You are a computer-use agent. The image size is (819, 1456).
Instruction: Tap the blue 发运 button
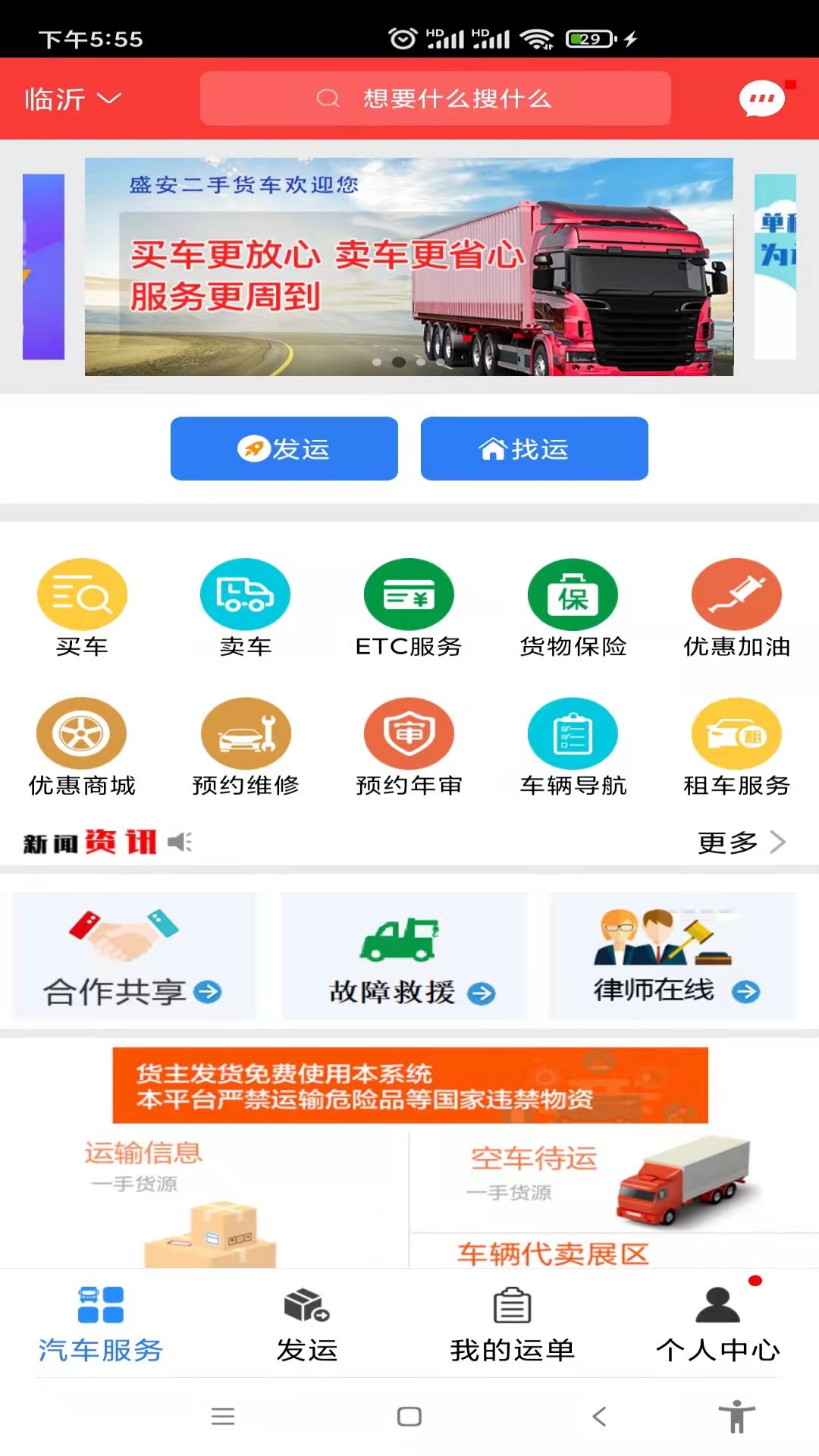point(284,449)
